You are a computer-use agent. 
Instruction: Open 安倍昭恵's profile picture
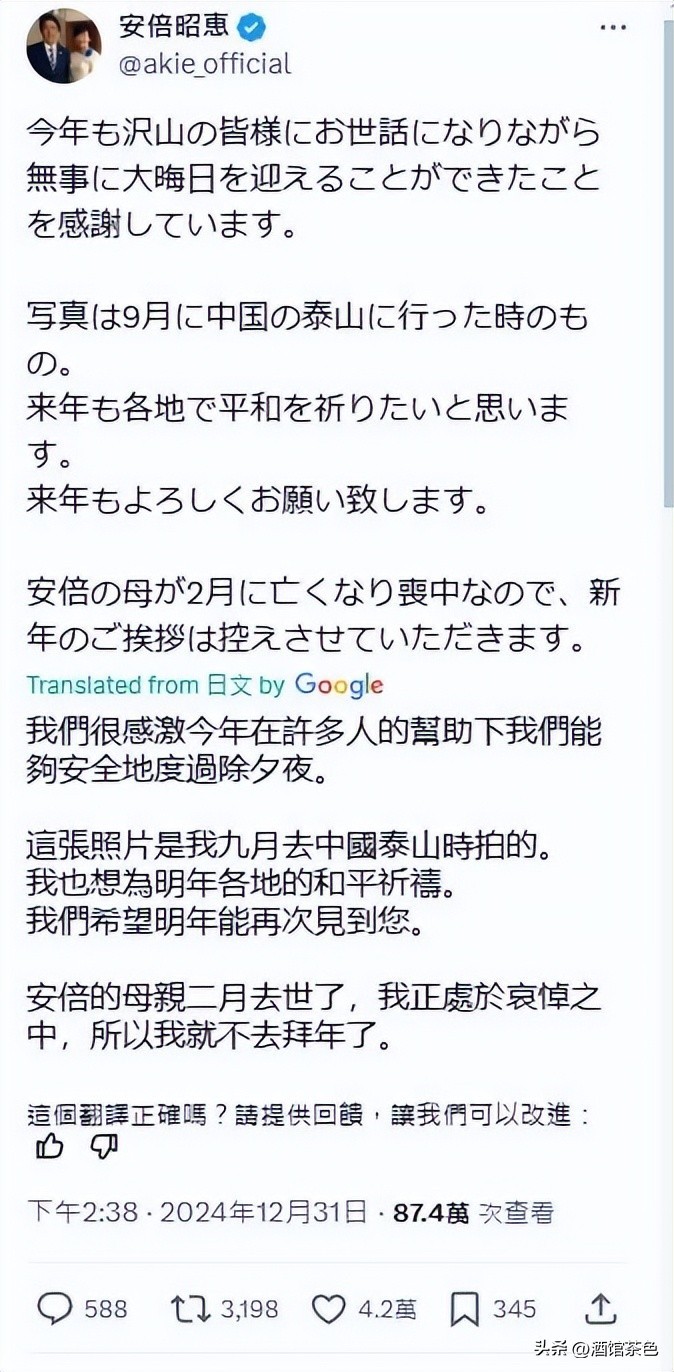coord(63,47)
